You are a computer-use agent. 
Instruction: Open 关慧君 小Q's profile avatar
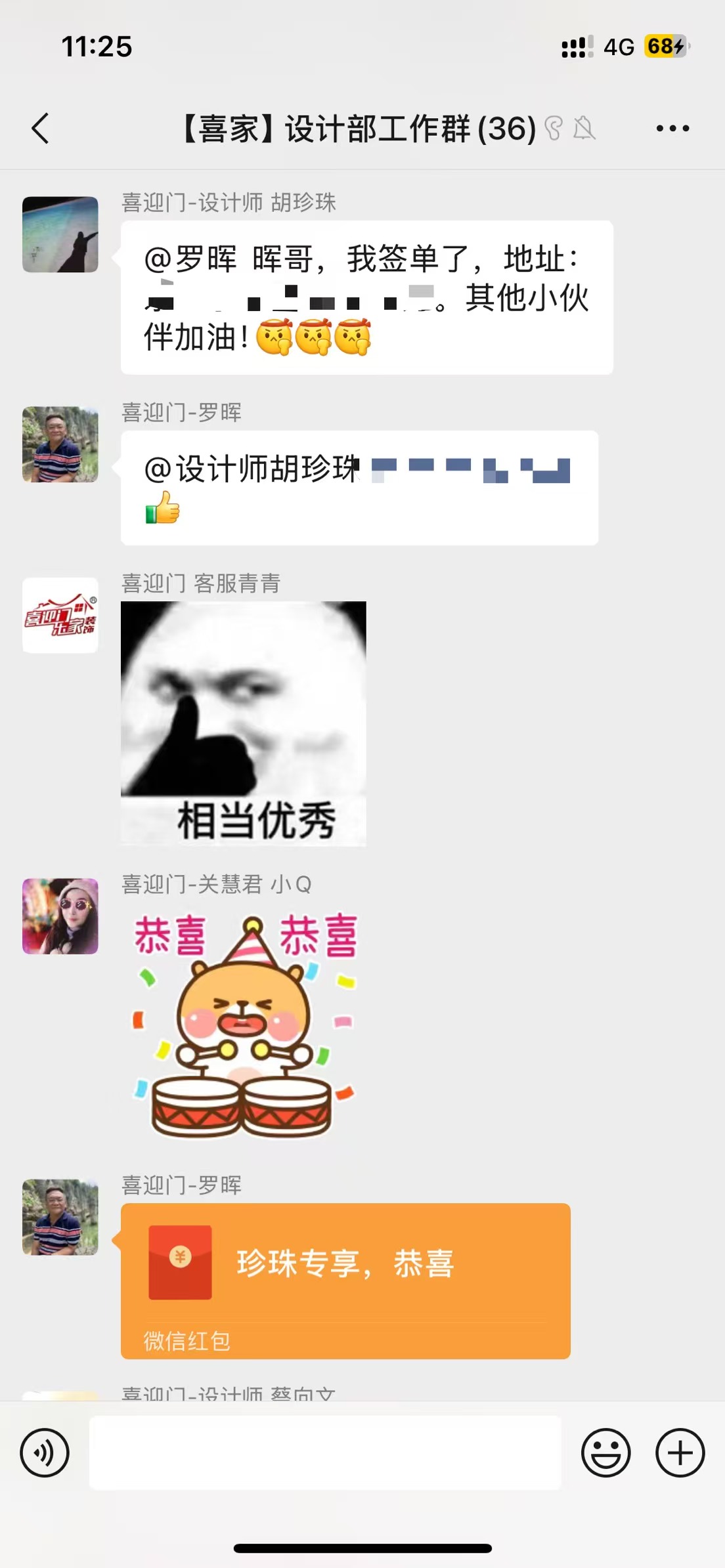[60, 916]
